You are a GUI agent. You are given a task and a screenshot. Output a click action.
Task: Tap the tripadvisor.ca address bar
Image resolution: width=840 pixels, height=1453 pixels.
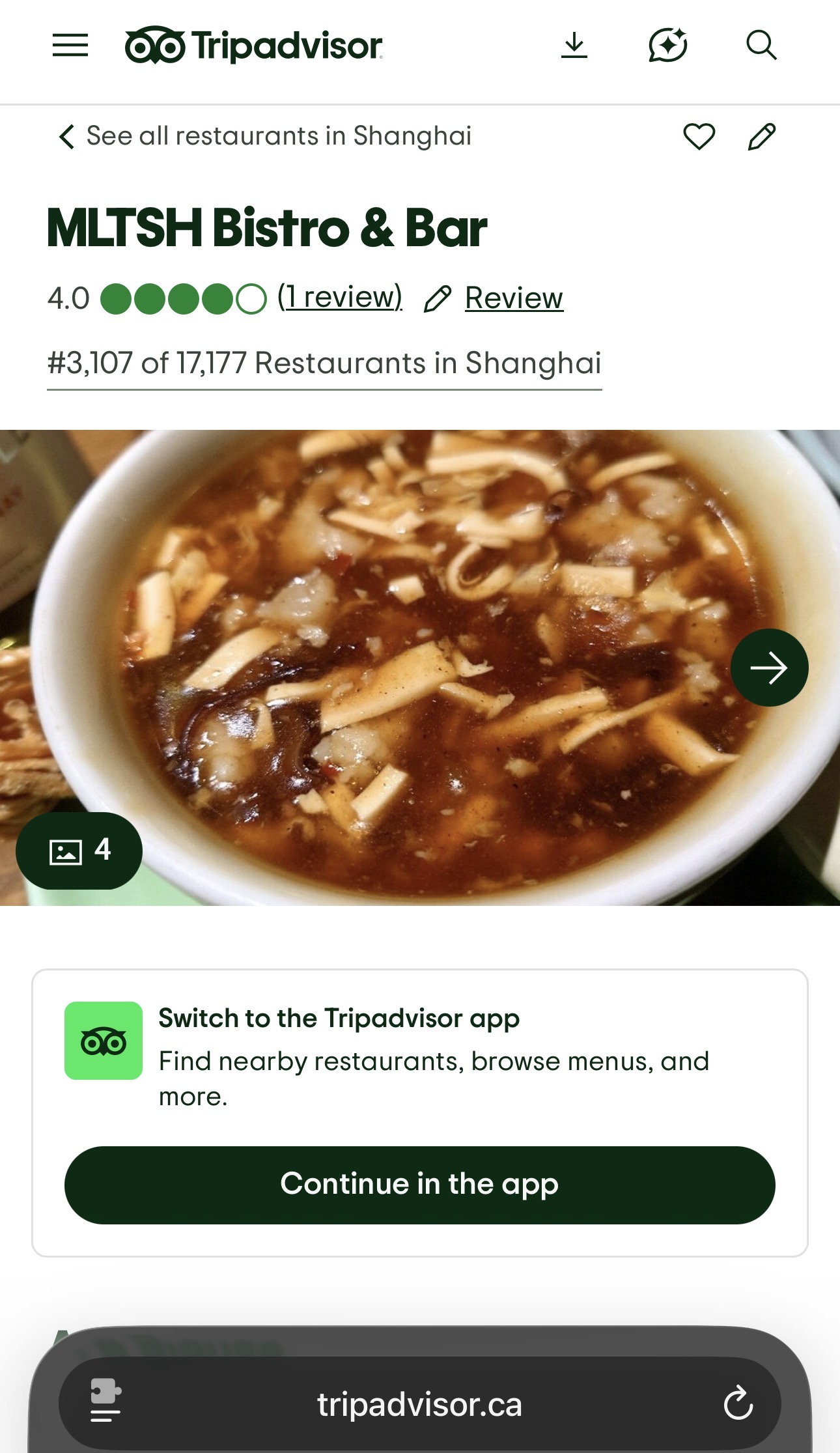(419, 1404)
